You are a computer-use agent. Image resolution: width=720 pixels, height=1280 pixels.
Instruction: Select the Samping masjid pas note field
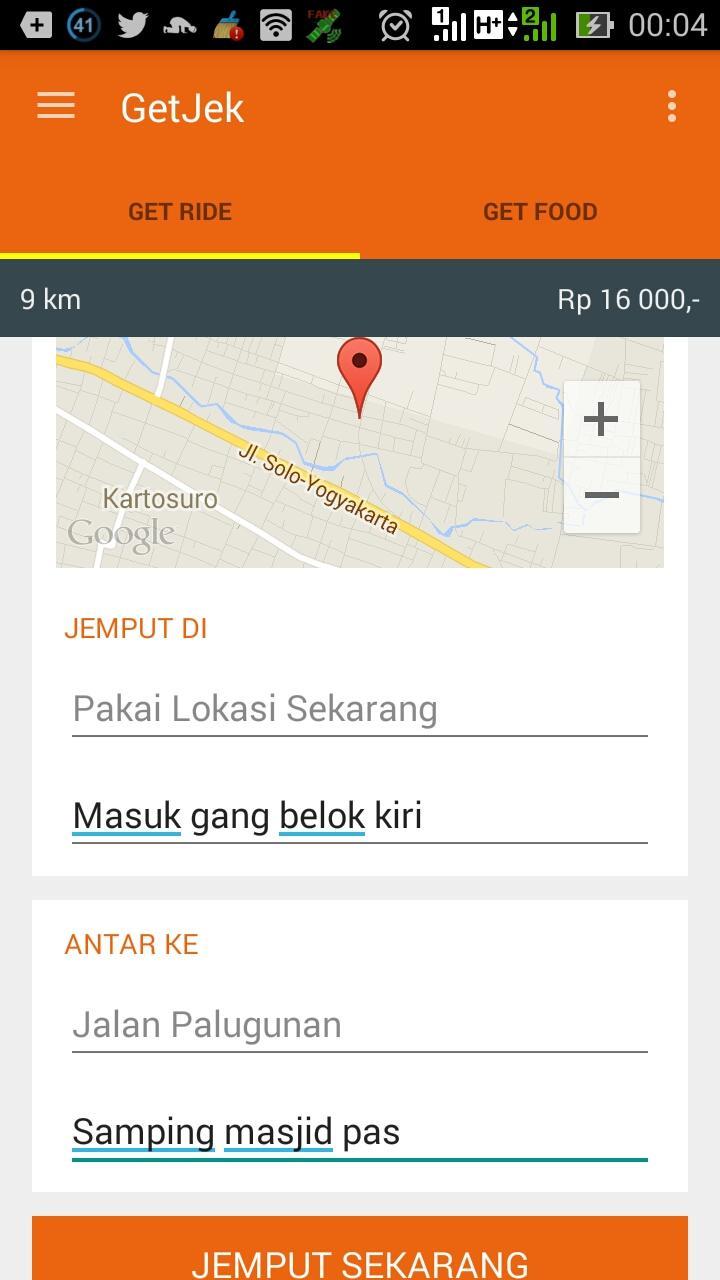click(x=359, y=1131)
